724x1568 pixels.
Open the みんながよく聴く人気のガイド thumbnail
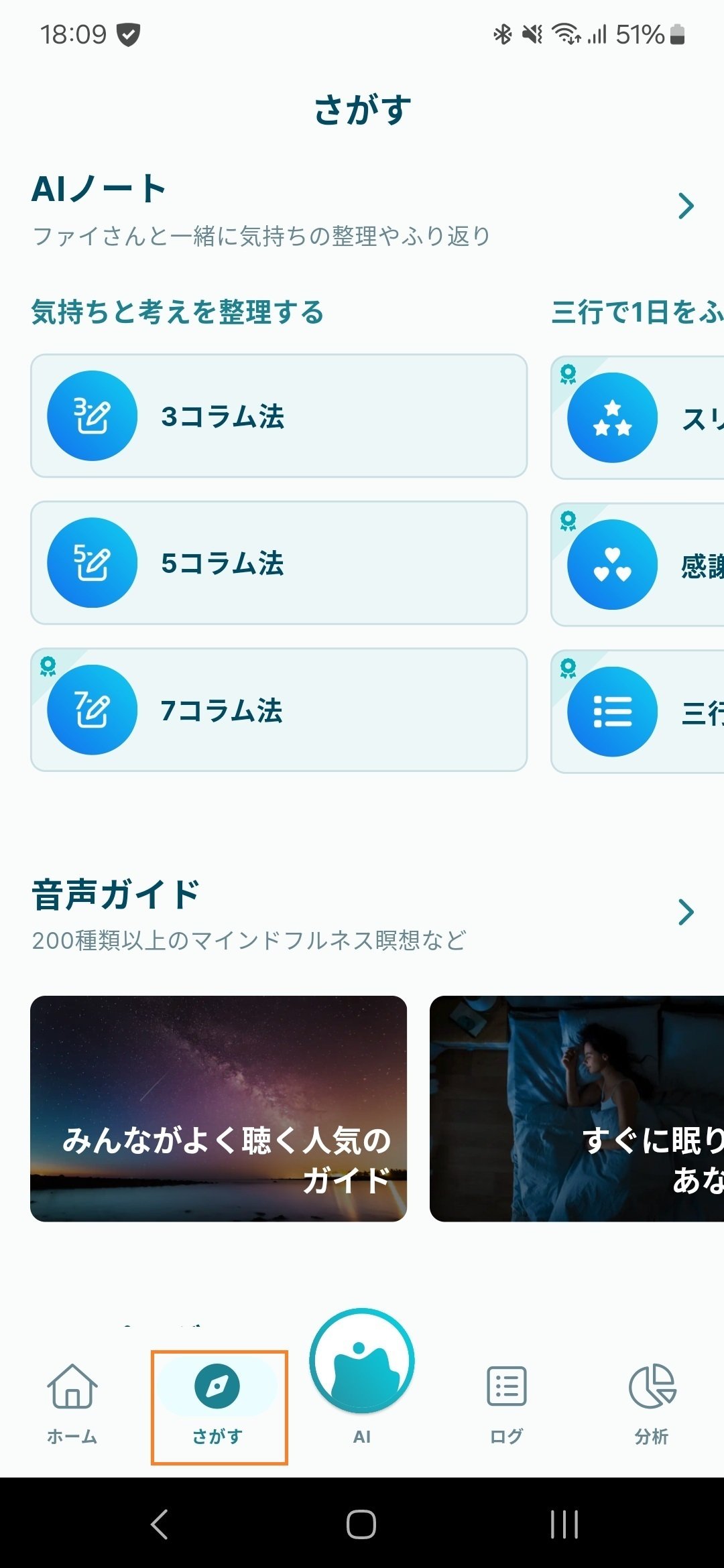[217, 1109]
